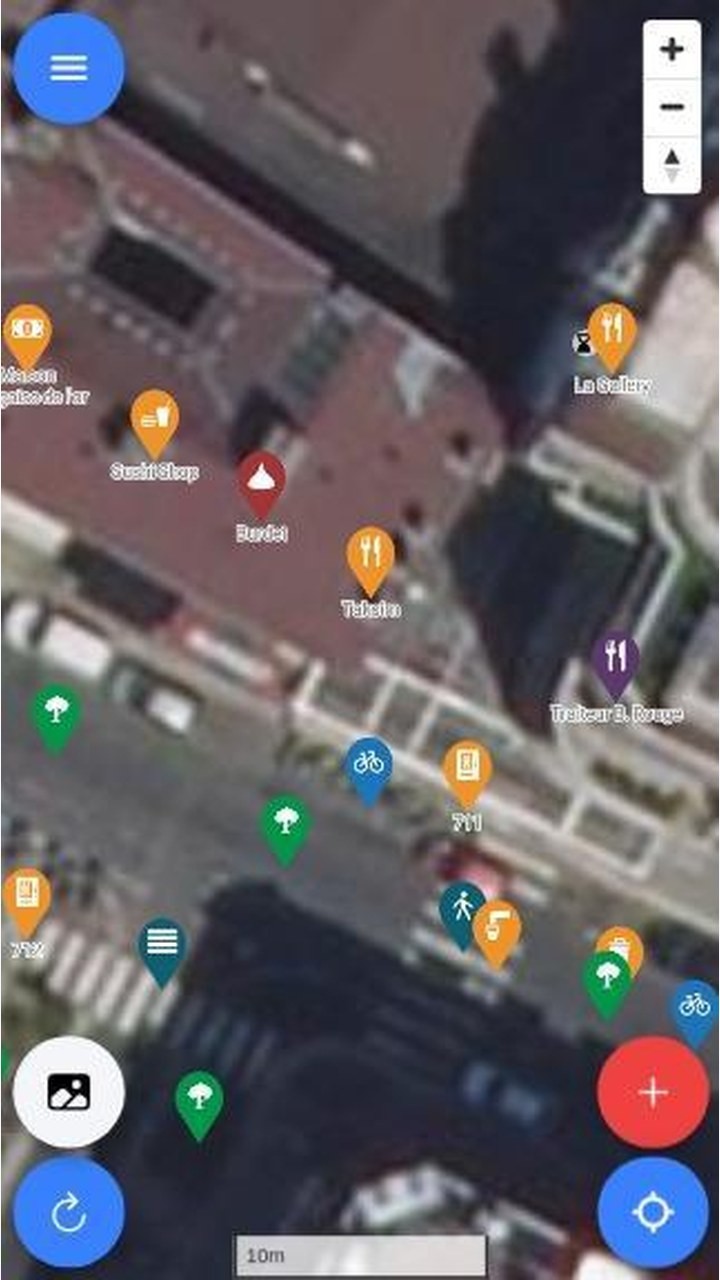Screen dimensions: 720x1280
Task: Zoom in on the map
Action: (x=672, y=49)
